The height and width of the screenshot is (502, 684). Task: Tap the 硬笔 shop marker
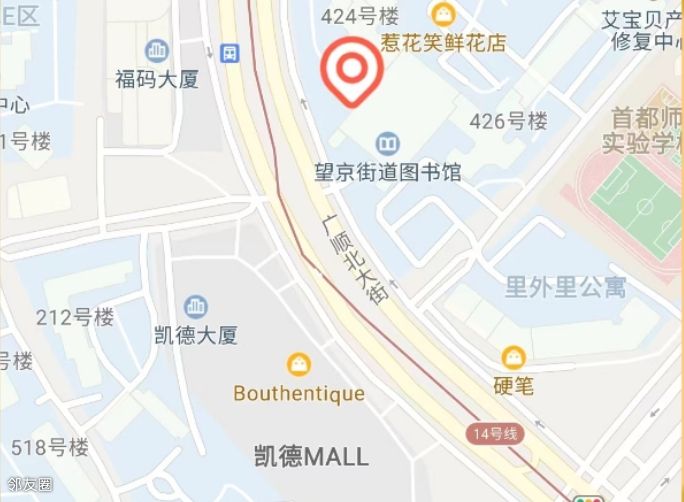pos(513,357)
